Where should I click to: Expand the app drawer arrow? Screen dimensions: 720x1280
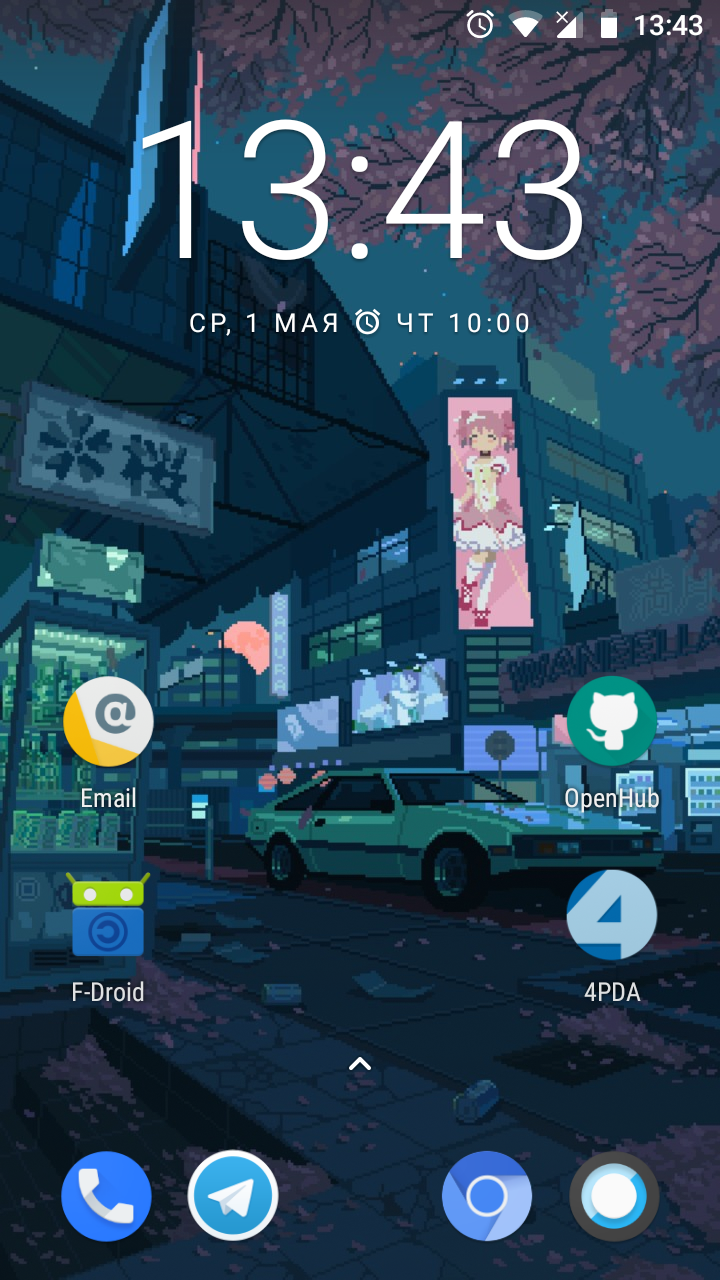coord(360,1064)
